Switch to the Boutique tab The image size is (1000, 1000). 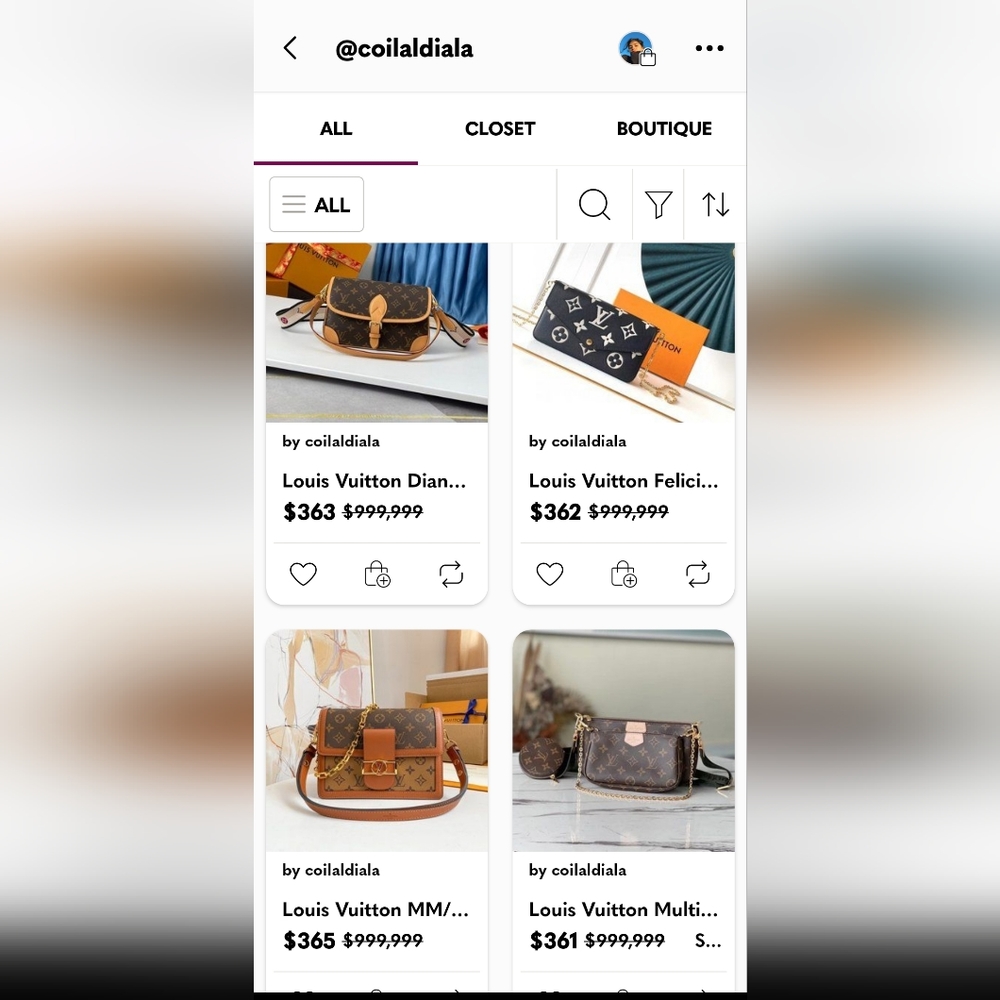click(664, 128)
